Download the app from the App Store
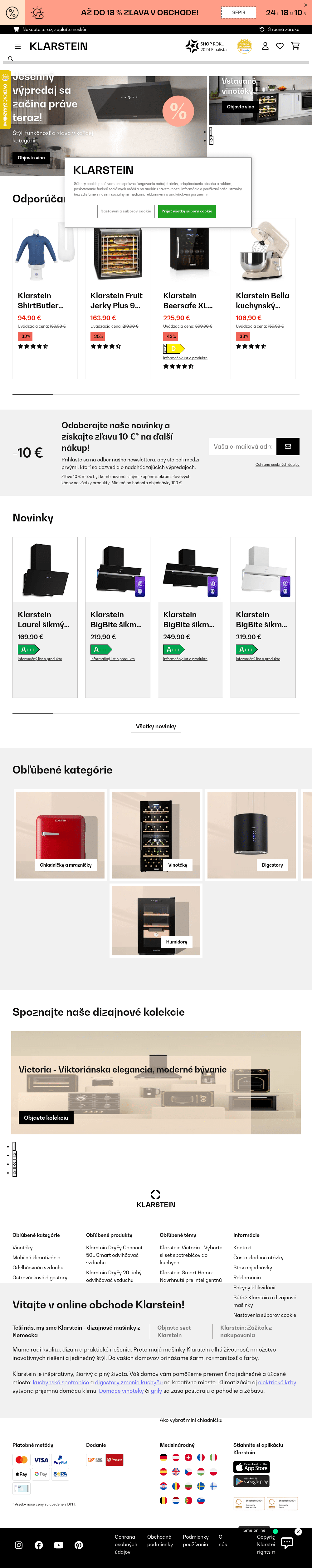 (252, 1467)
